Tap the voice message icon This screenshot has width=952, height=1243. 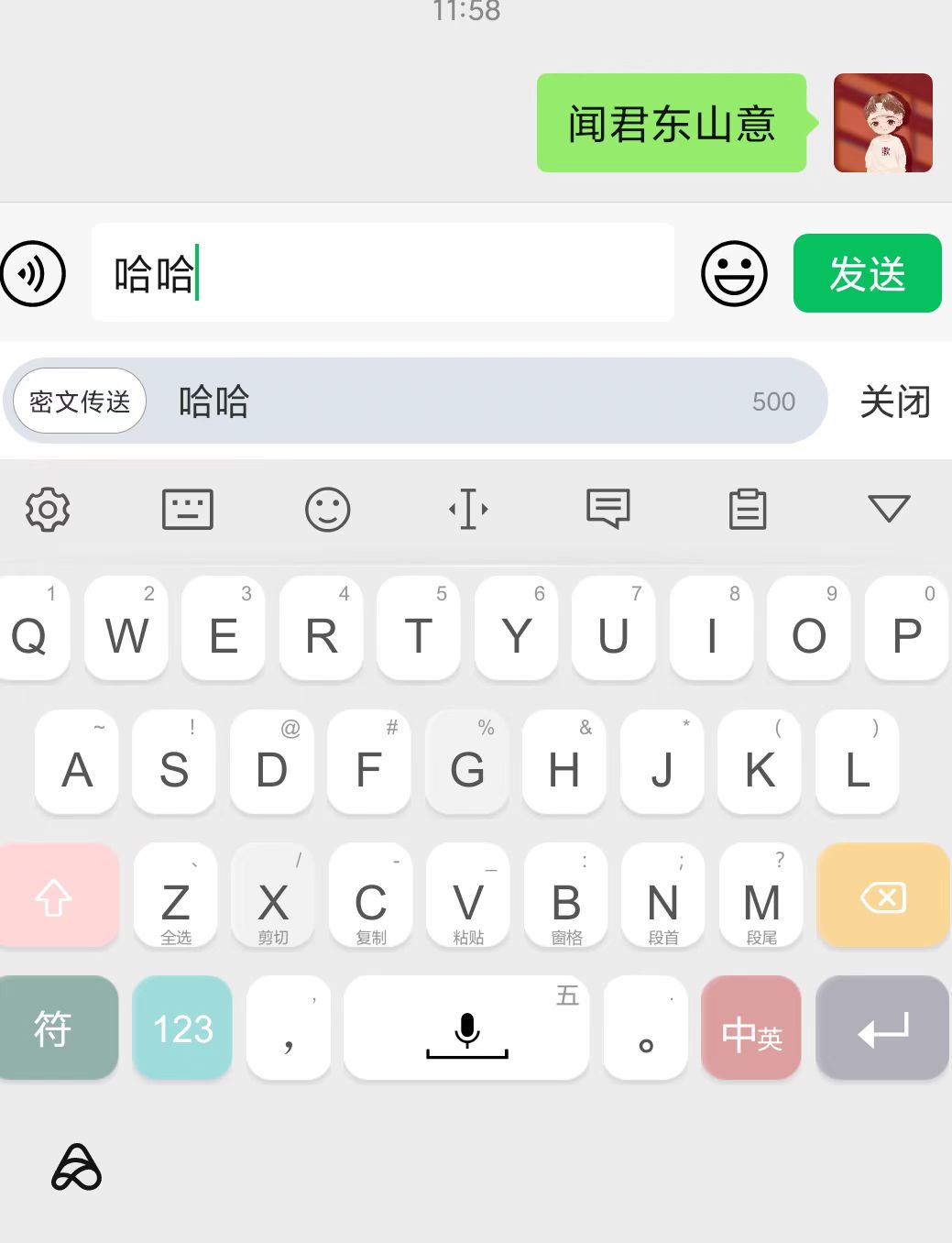click(x=33, y=273)
